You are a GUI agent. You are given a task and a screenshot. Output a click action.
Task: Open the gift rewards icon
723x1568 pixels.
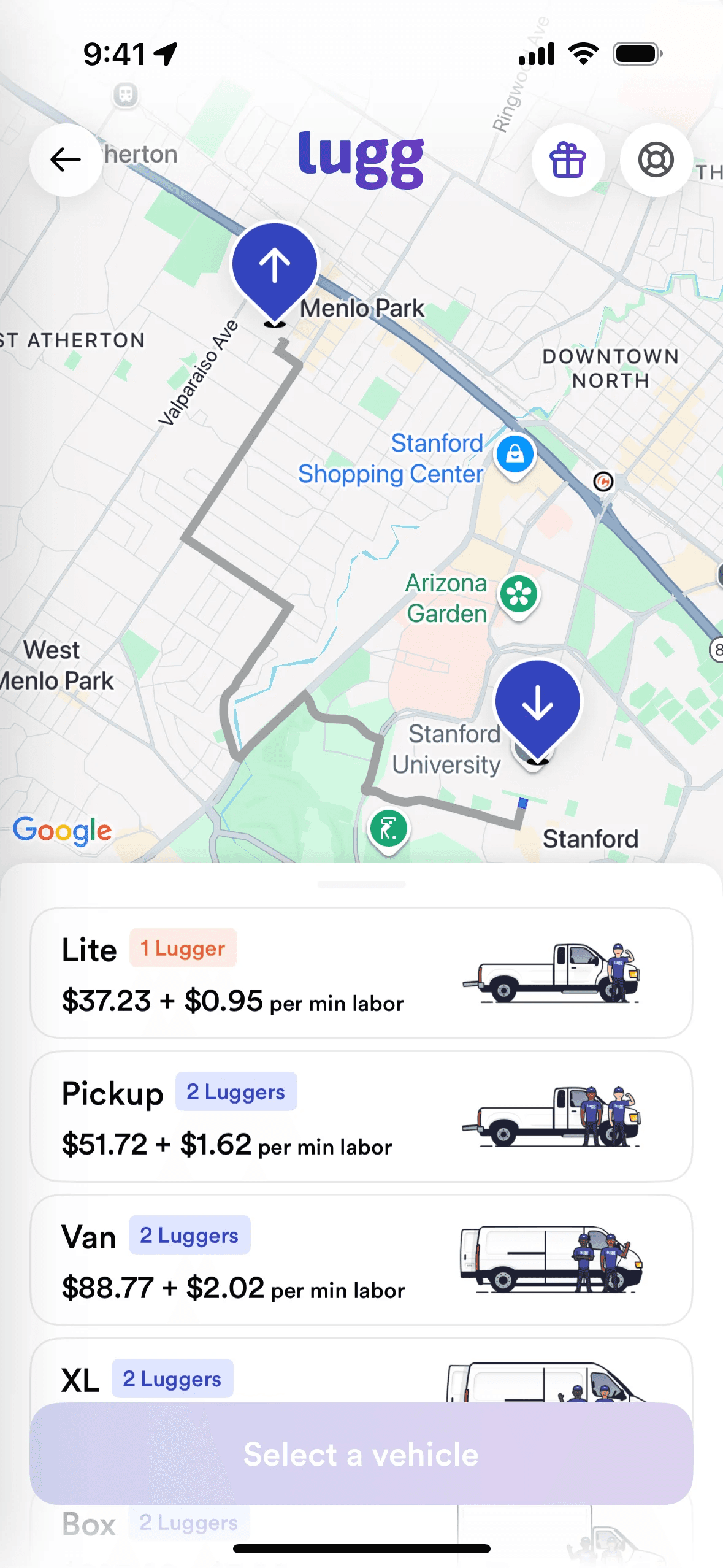568,160
